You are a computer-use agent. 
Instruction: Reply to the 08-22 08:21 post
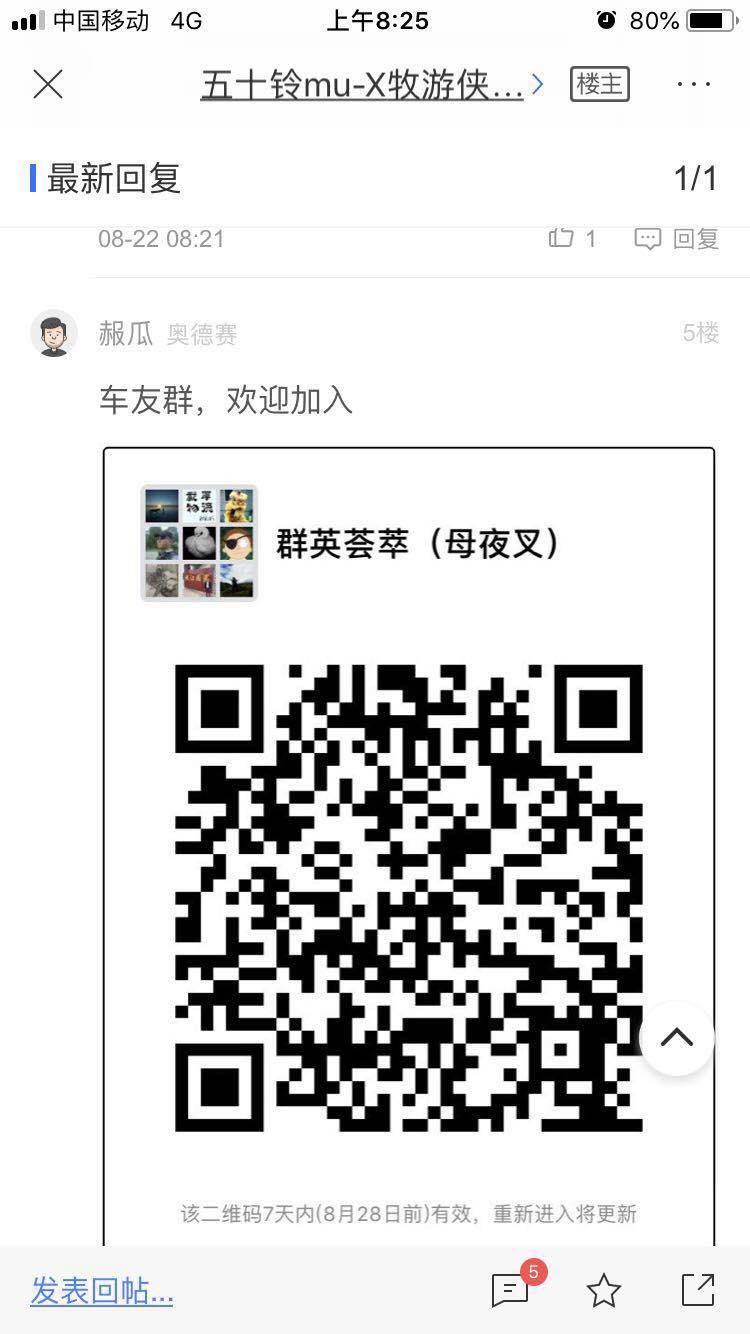677,239
